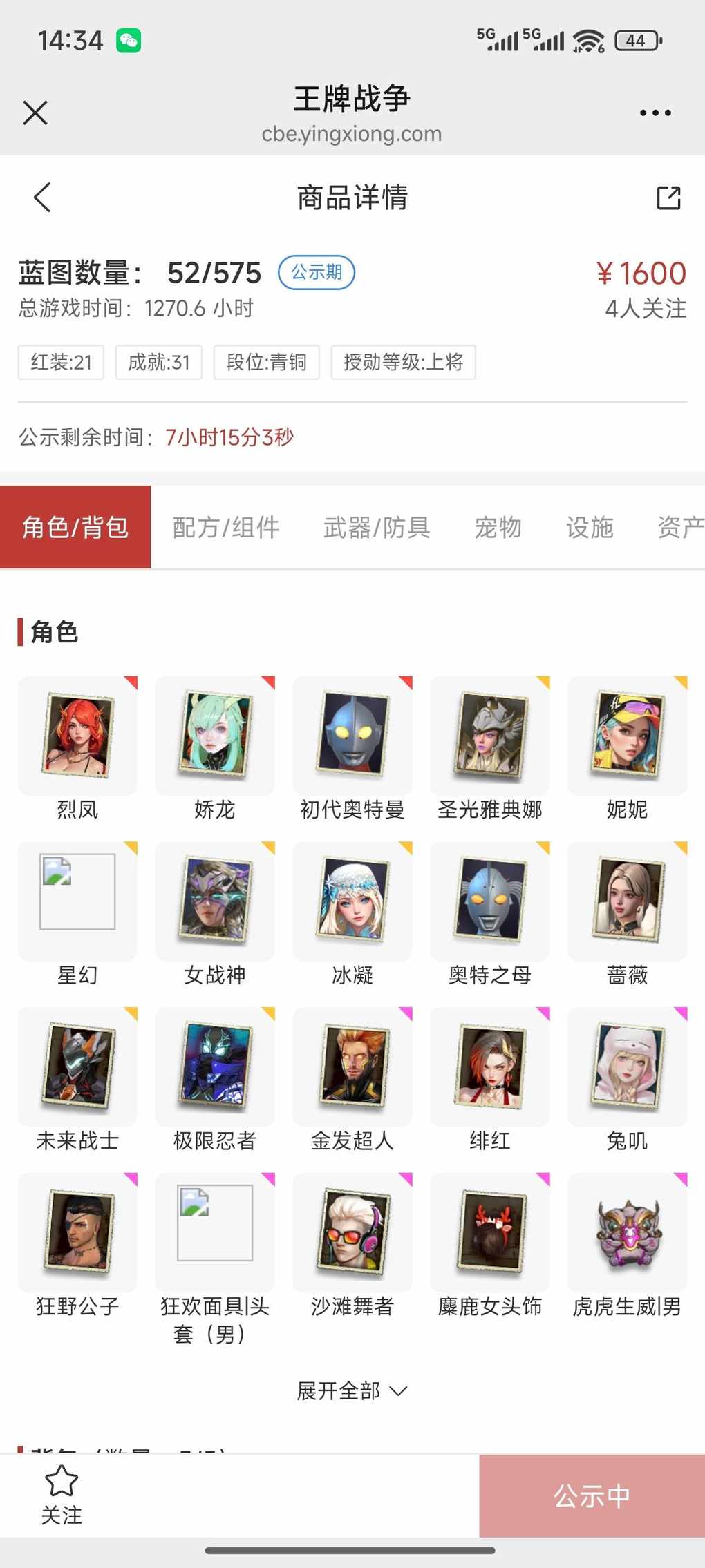Viewport: 705px width, 1568px height.
Task: Open the 宠物 tab
Action: click(498, 528)
